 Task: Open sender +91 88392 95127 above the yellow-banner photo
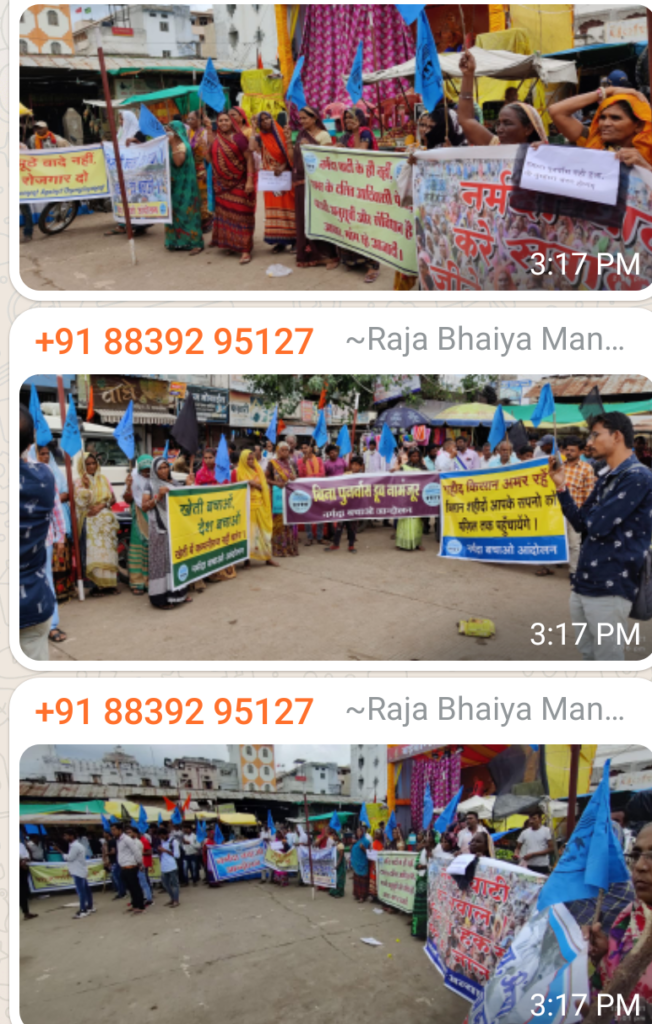(174, 342)
